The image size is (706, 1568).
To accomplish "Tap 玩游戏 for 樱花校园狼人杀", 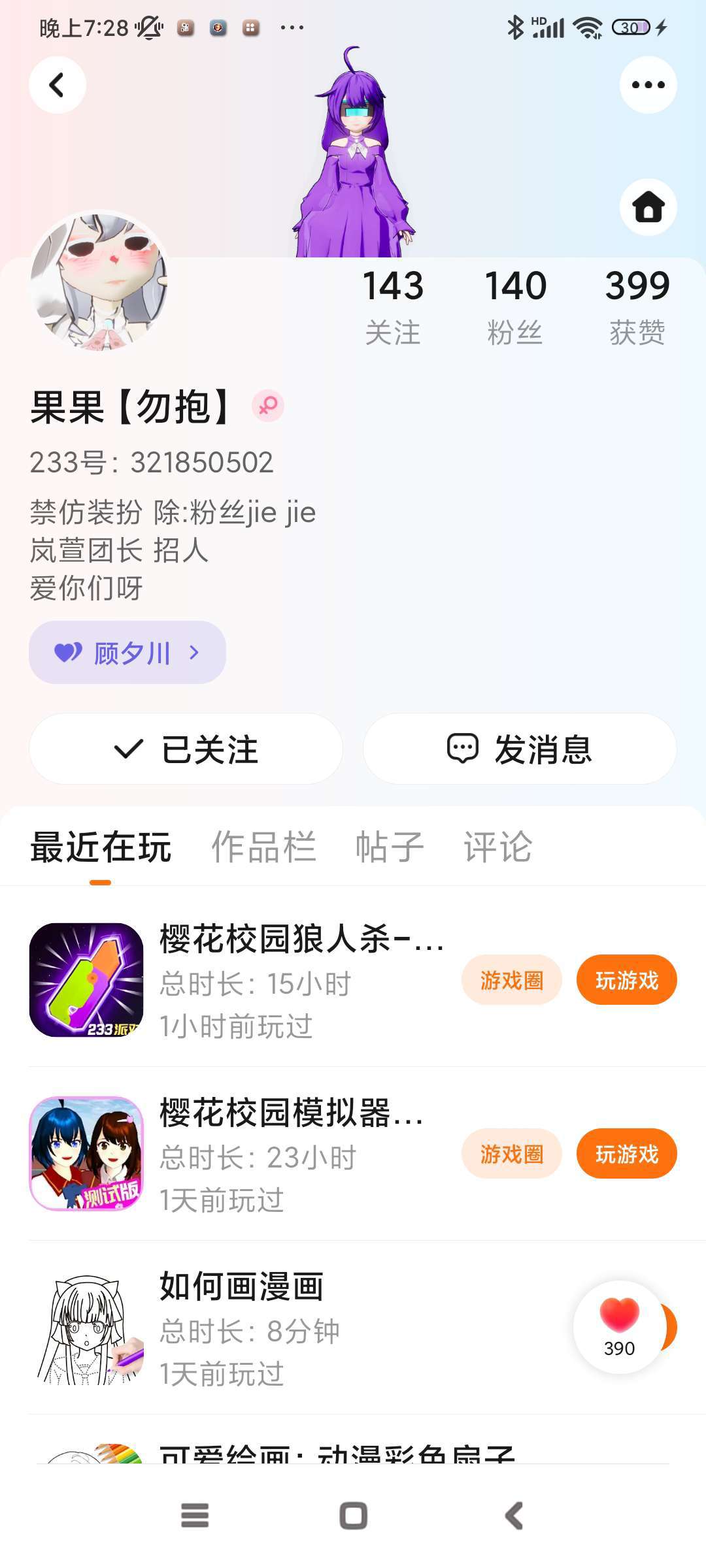I will point(626,980).
